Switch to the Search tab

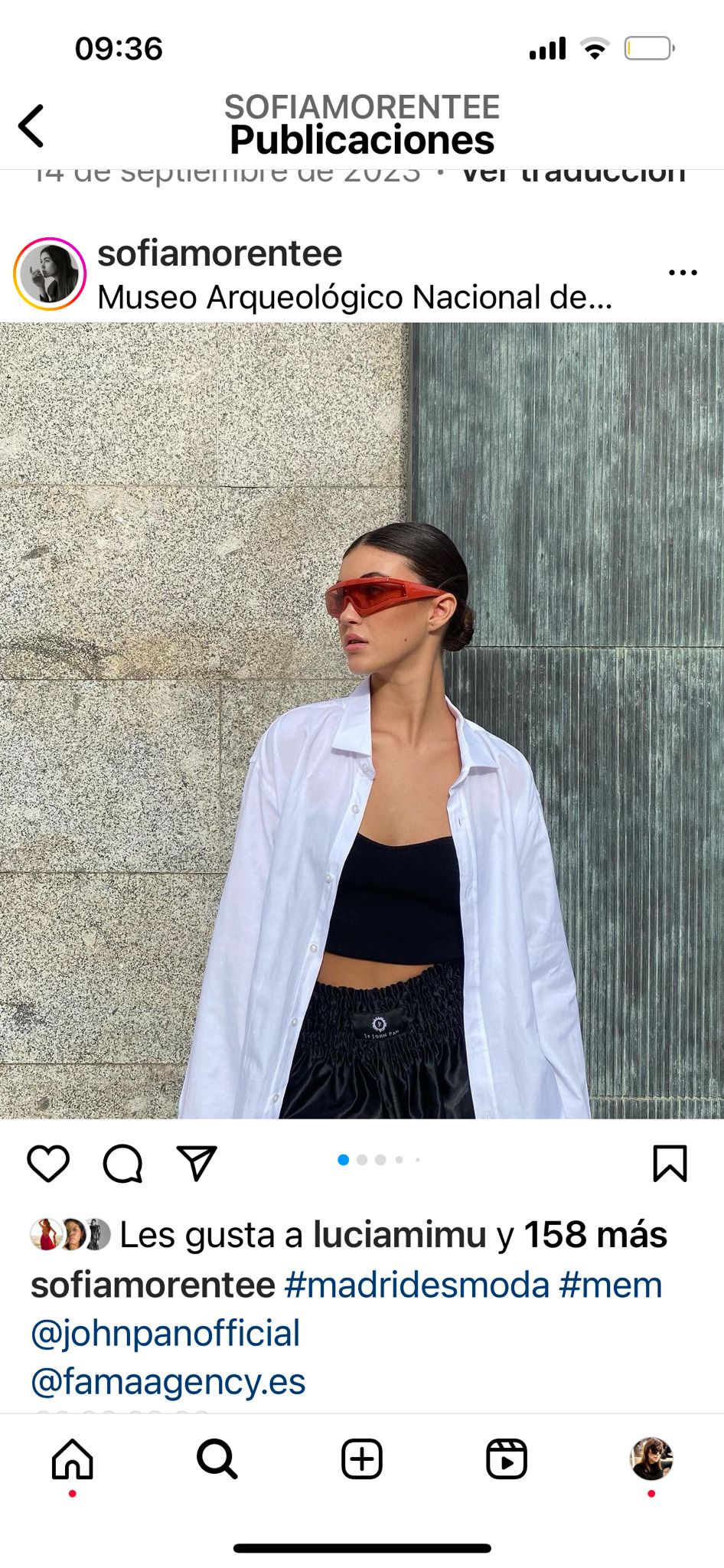point(217,1459)
